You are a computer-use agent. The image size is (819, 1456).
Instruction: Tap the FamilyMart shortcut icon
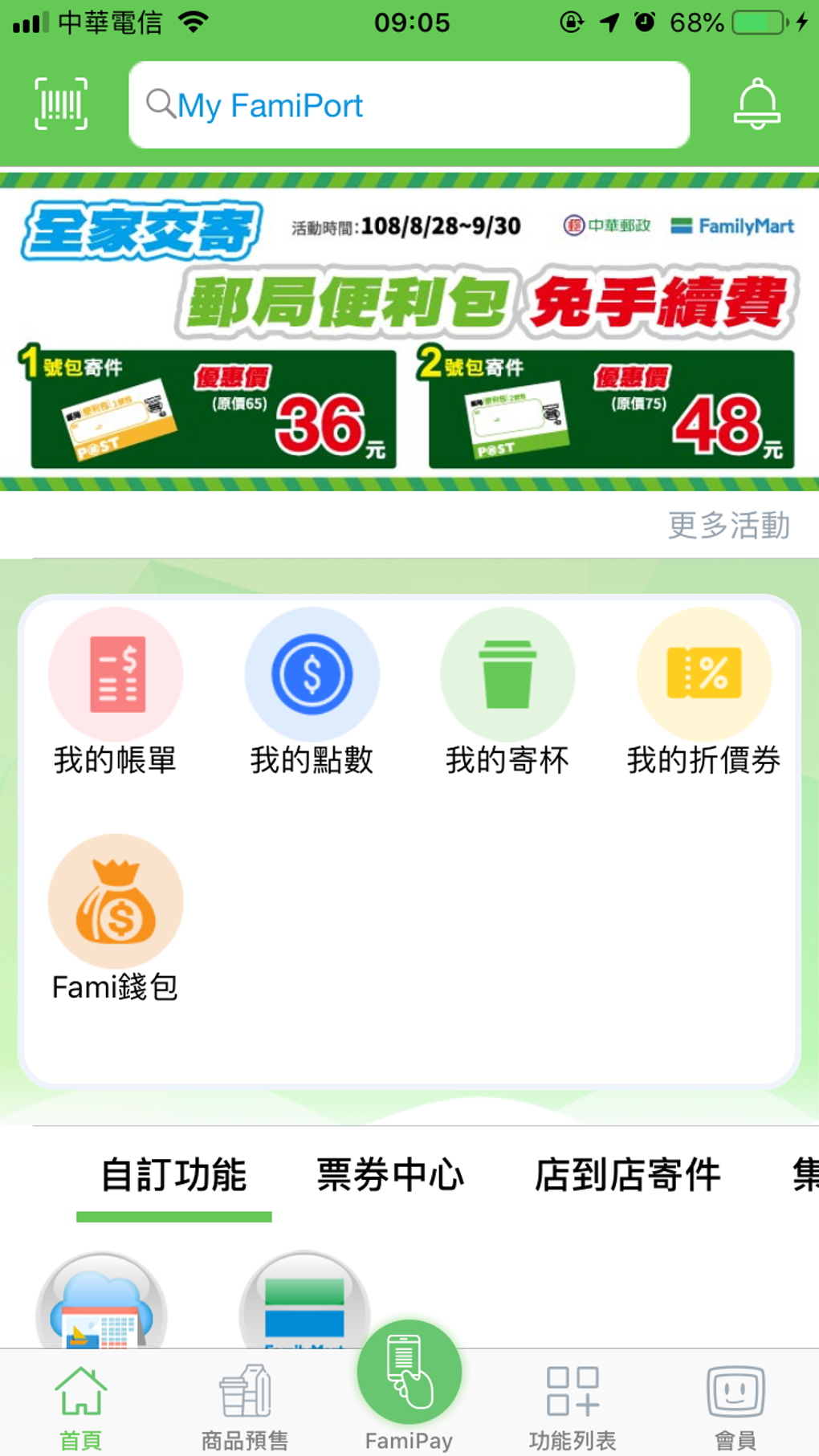(x=301, y=1308)
